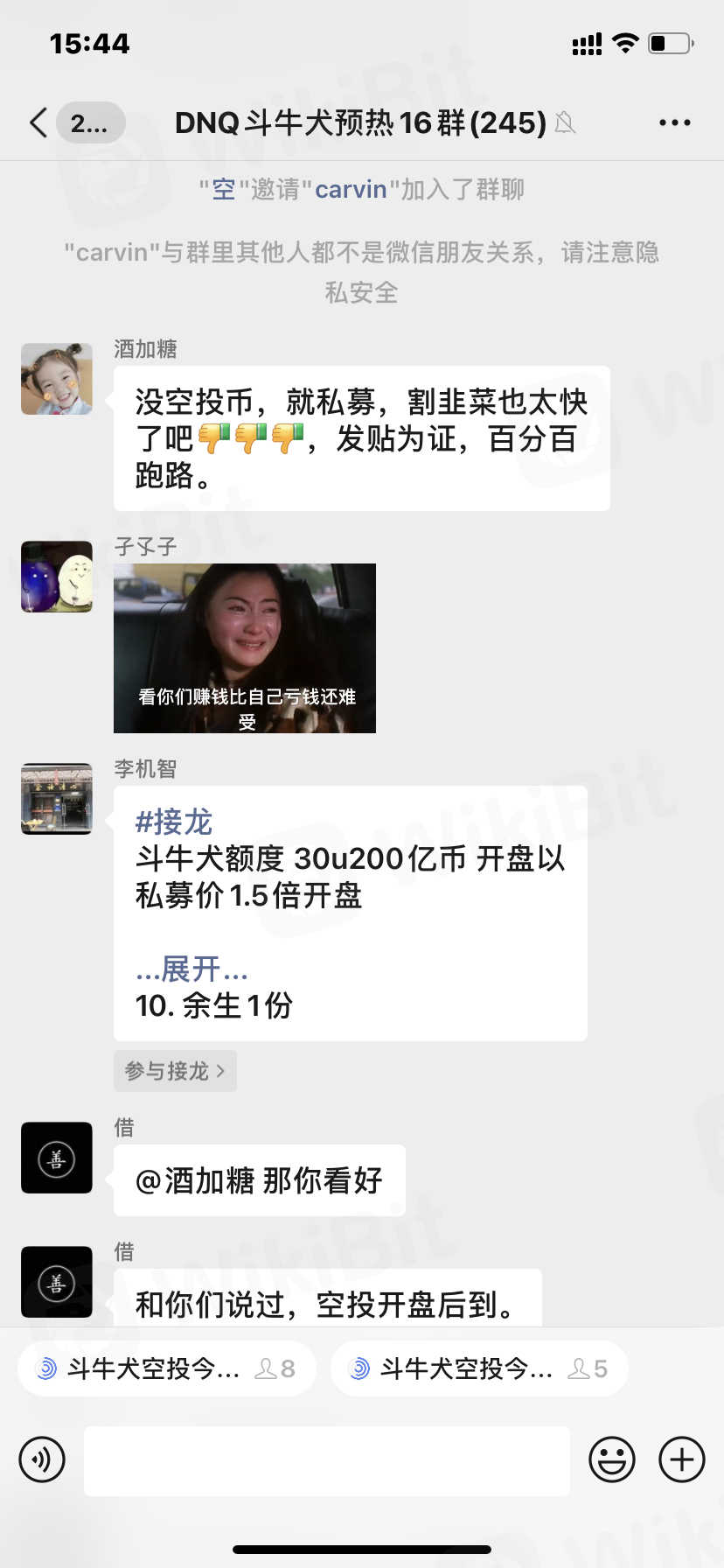View 子孓子's crying meme image
The height and width of the screenshot is (1568, 724).
(x=245, y=648)
